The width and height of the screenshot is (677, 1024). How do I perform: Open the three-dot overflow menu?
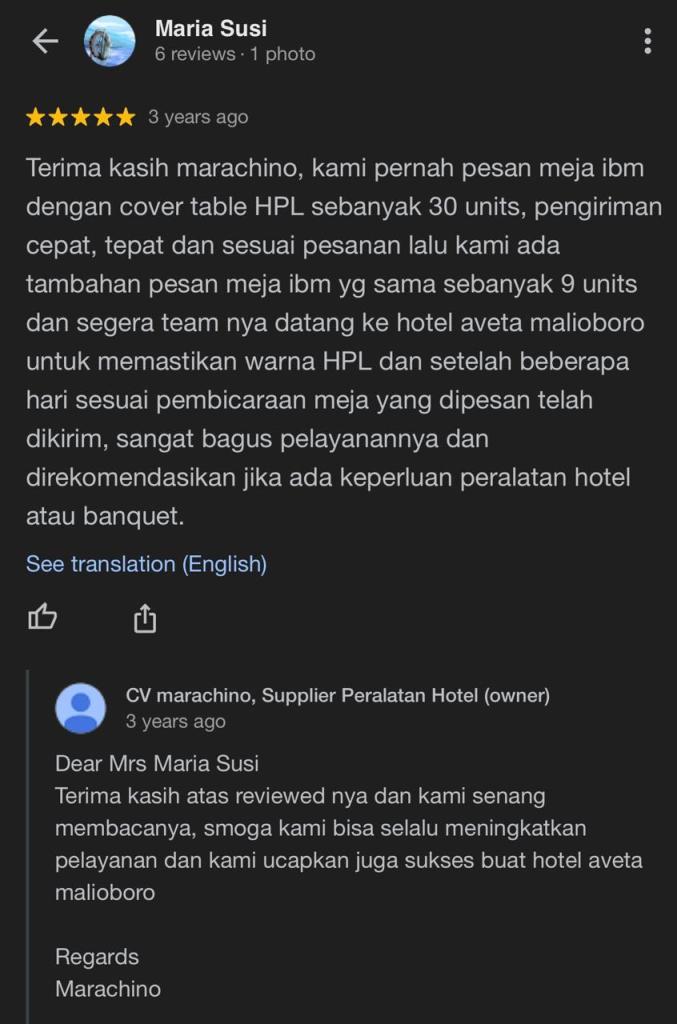coord(648,41)
